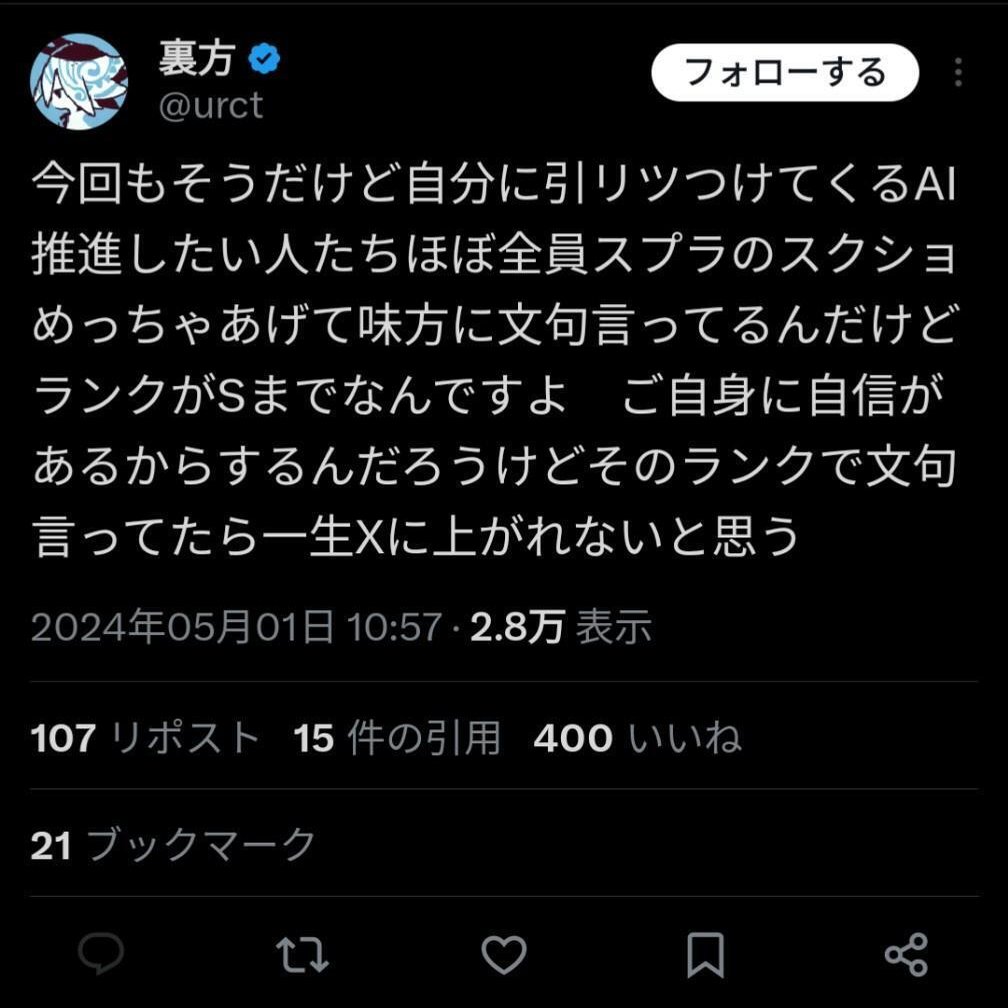This screenshot has width=1008, height=1008.
Task: Open 裏方's profile picture
Action: point(79,82)
